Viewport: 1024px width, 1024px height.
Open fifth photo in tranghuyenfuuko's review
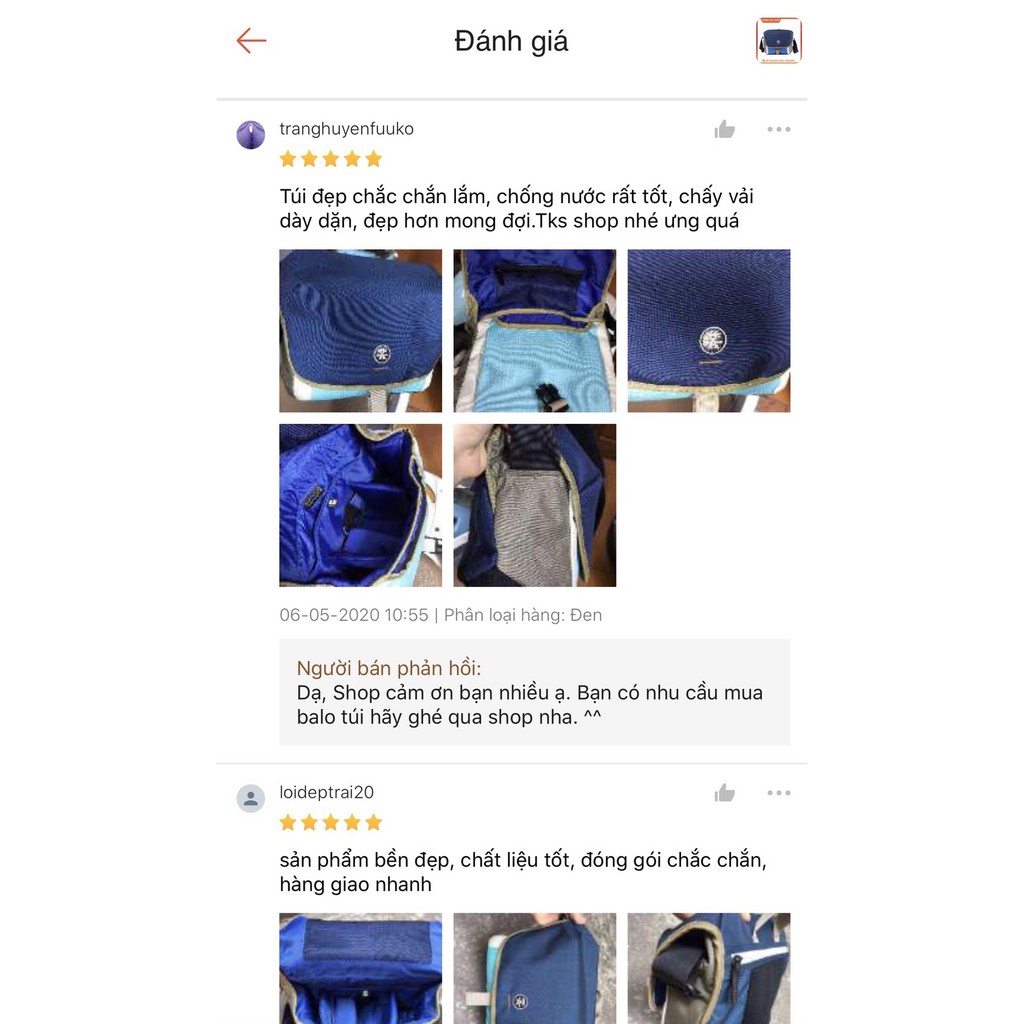534,505
